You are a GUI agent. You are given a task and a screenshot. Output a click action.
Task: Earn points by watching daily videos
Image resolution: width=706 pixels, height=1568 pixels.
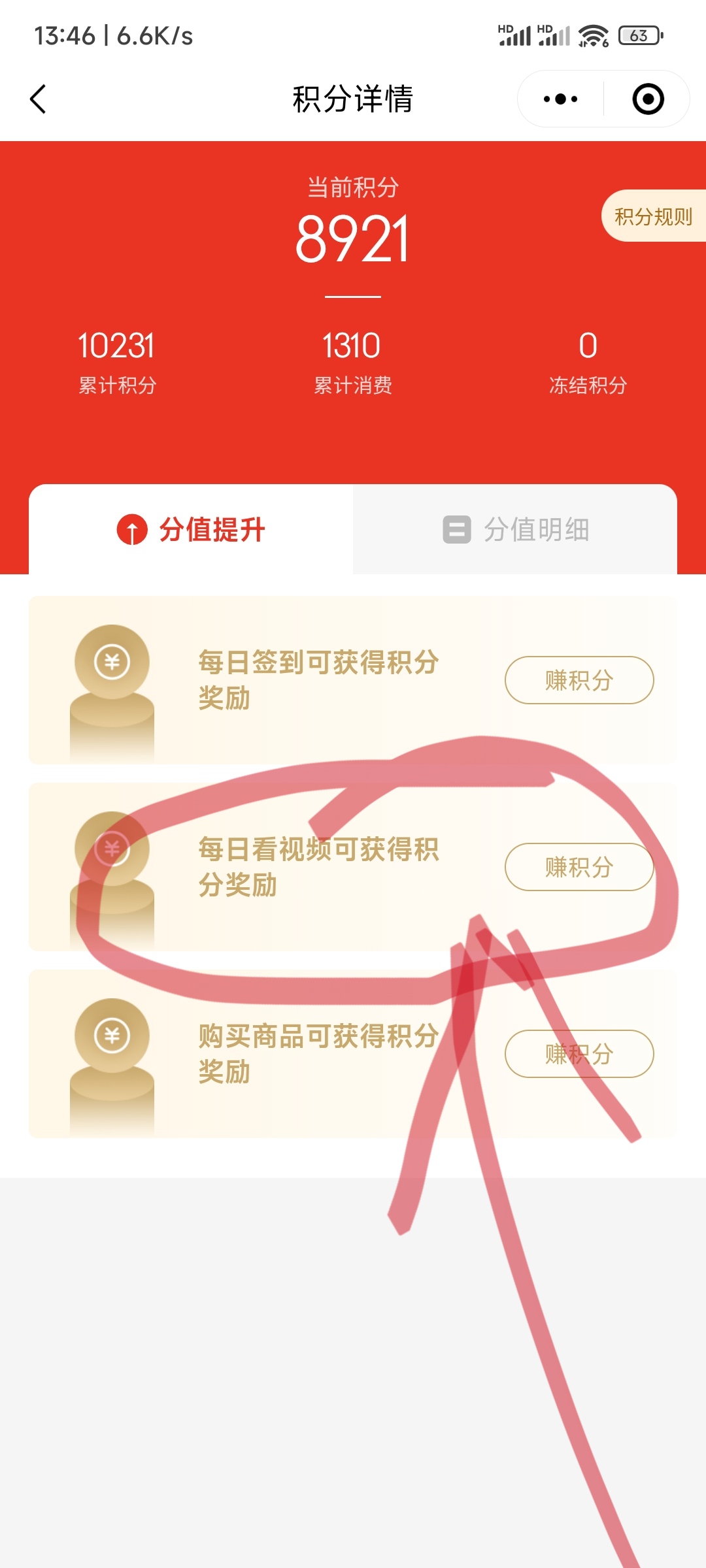579,867
